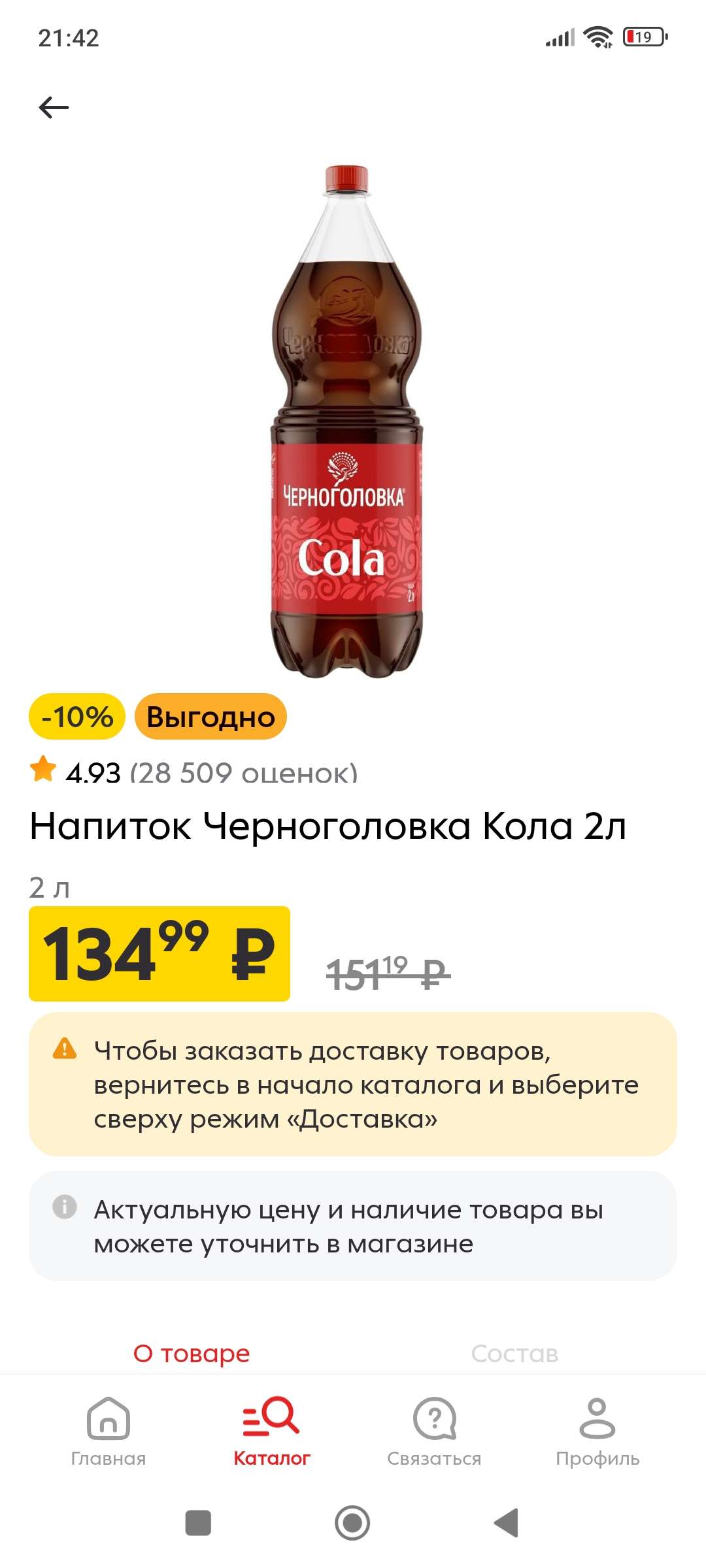
Task: Select the О товаре tab
Action: point(192,1354)
